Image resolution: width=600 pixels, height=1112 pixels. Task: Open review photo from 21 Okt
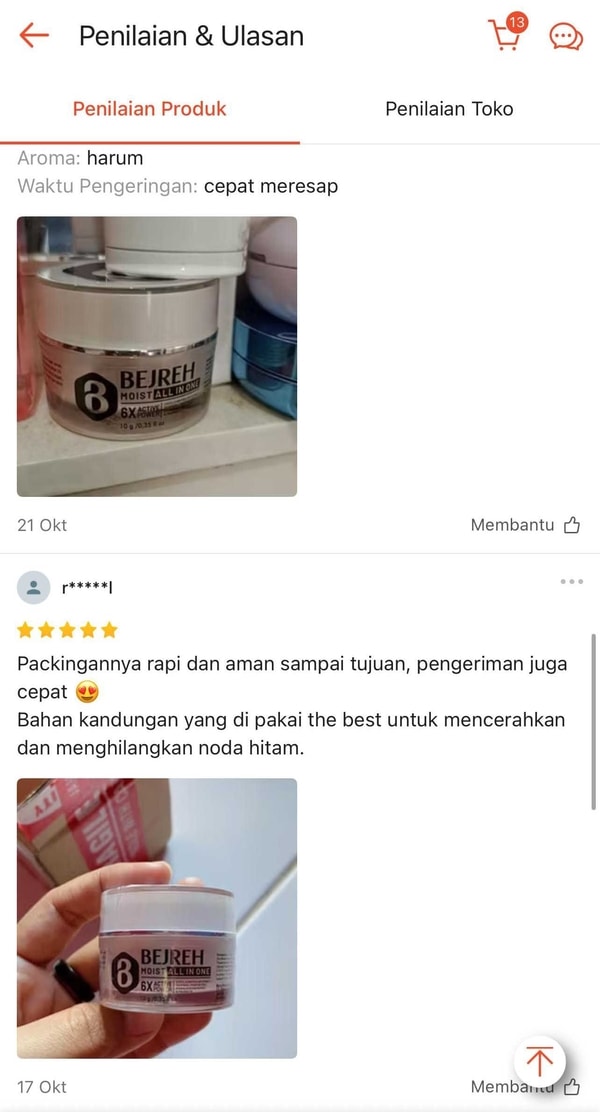(157, 357)
